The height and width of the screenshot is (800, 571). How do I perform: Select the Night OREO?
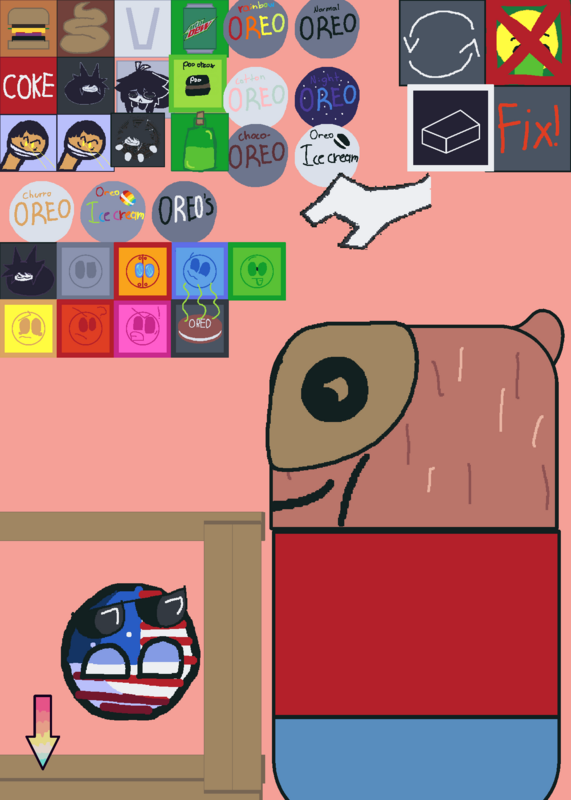tap(327, 96)
